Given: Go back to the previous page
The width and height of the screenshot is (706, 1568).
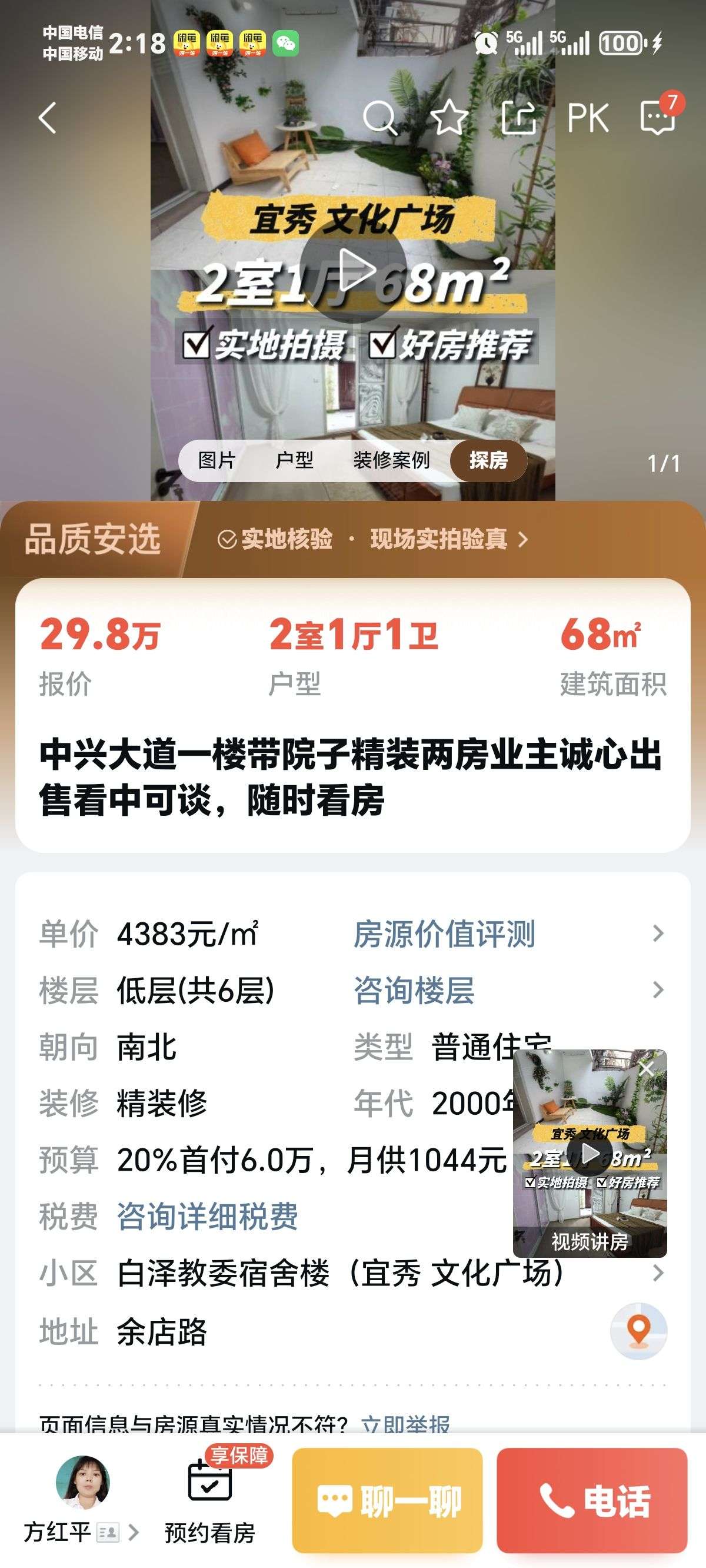Looking at the screenshot, I should coord(48,118).
